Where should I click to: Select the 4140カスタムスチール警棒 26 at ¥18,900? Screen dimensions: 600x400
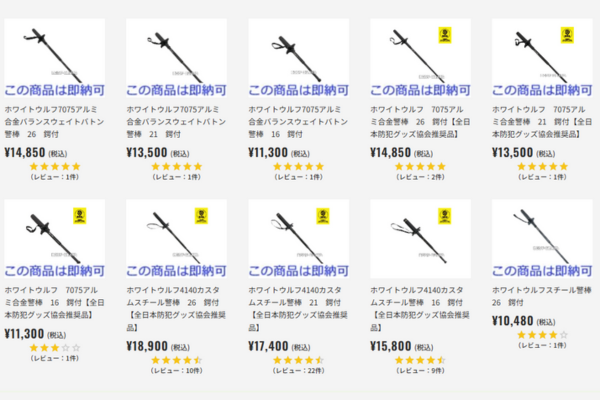click(x=177, y=239)
